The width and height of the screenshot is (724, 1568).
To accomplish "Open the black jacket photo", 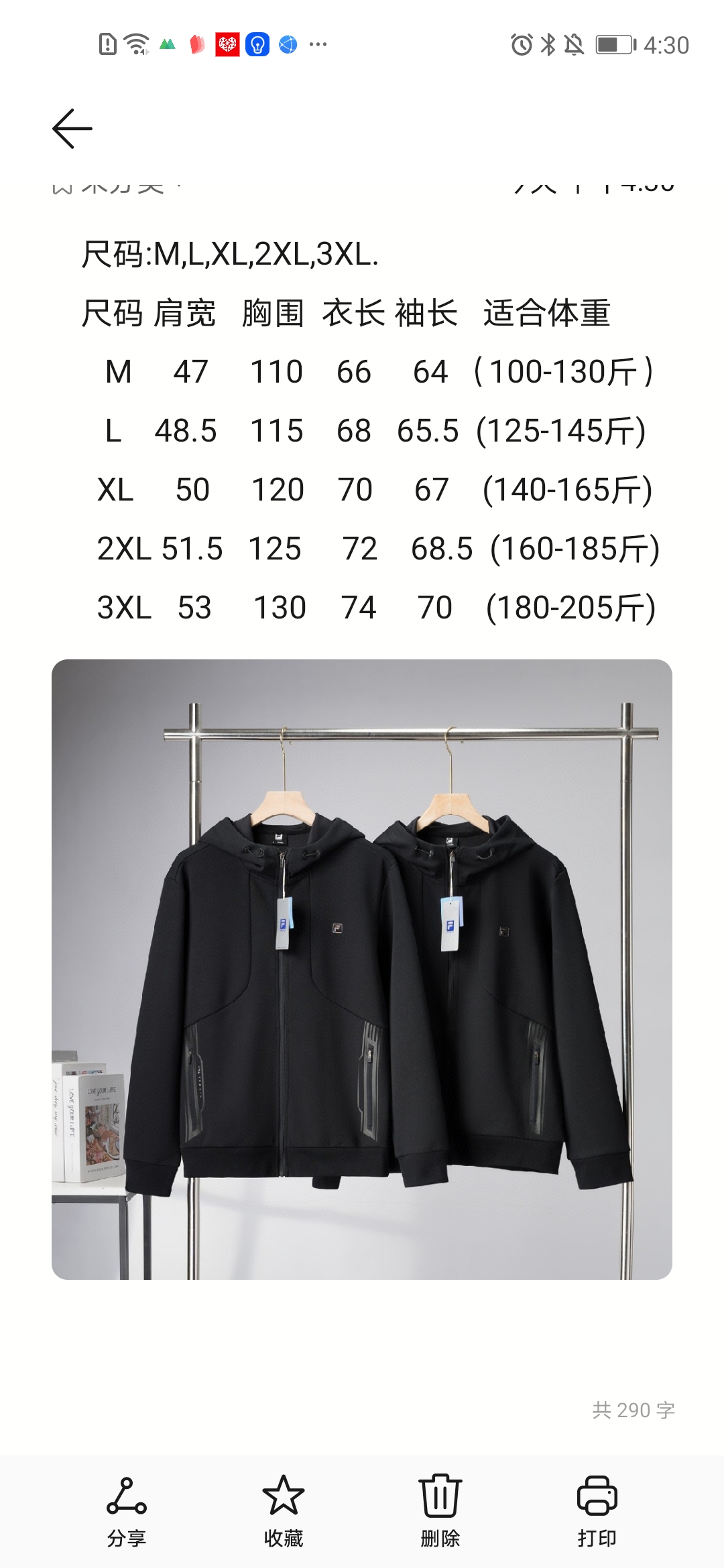I will (362, 970).
